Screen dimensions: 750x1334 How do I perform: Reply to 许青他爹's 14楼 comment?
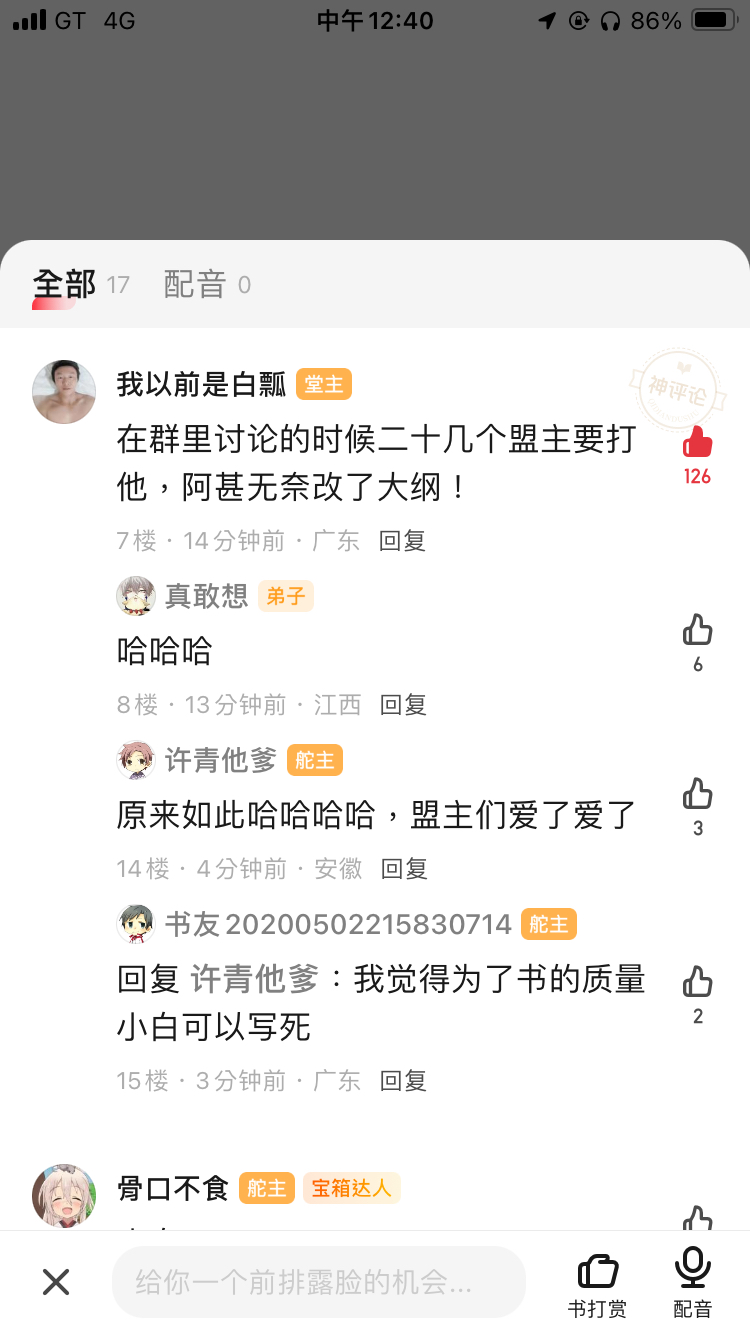(x=404, y=869)
